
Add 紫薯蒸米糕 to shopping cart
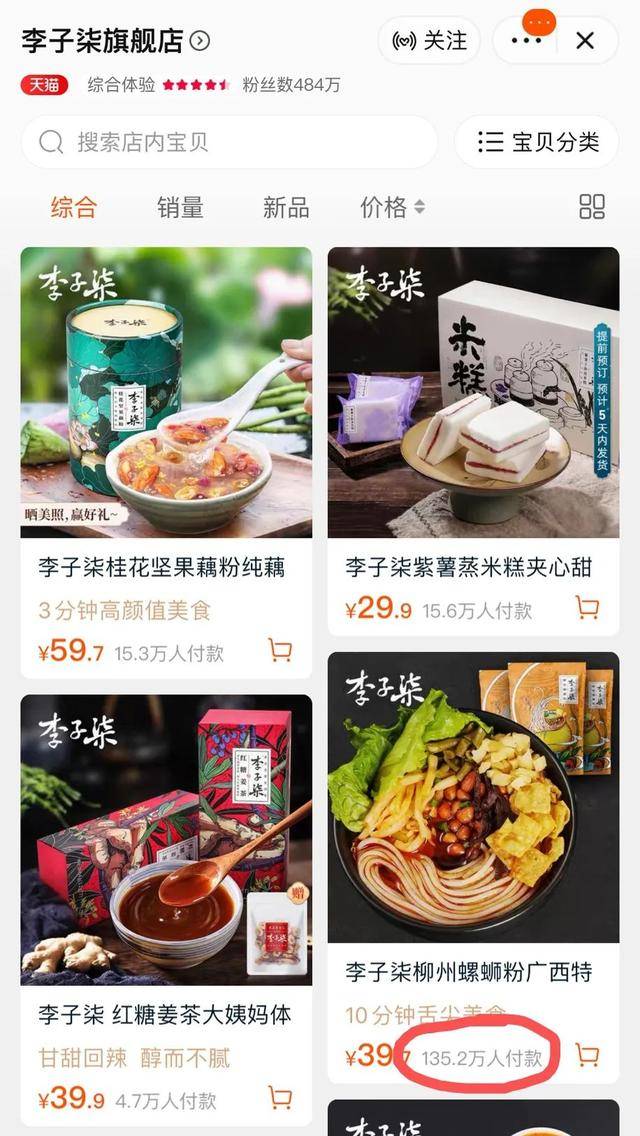pyautogui.click(x=588, y=607)
